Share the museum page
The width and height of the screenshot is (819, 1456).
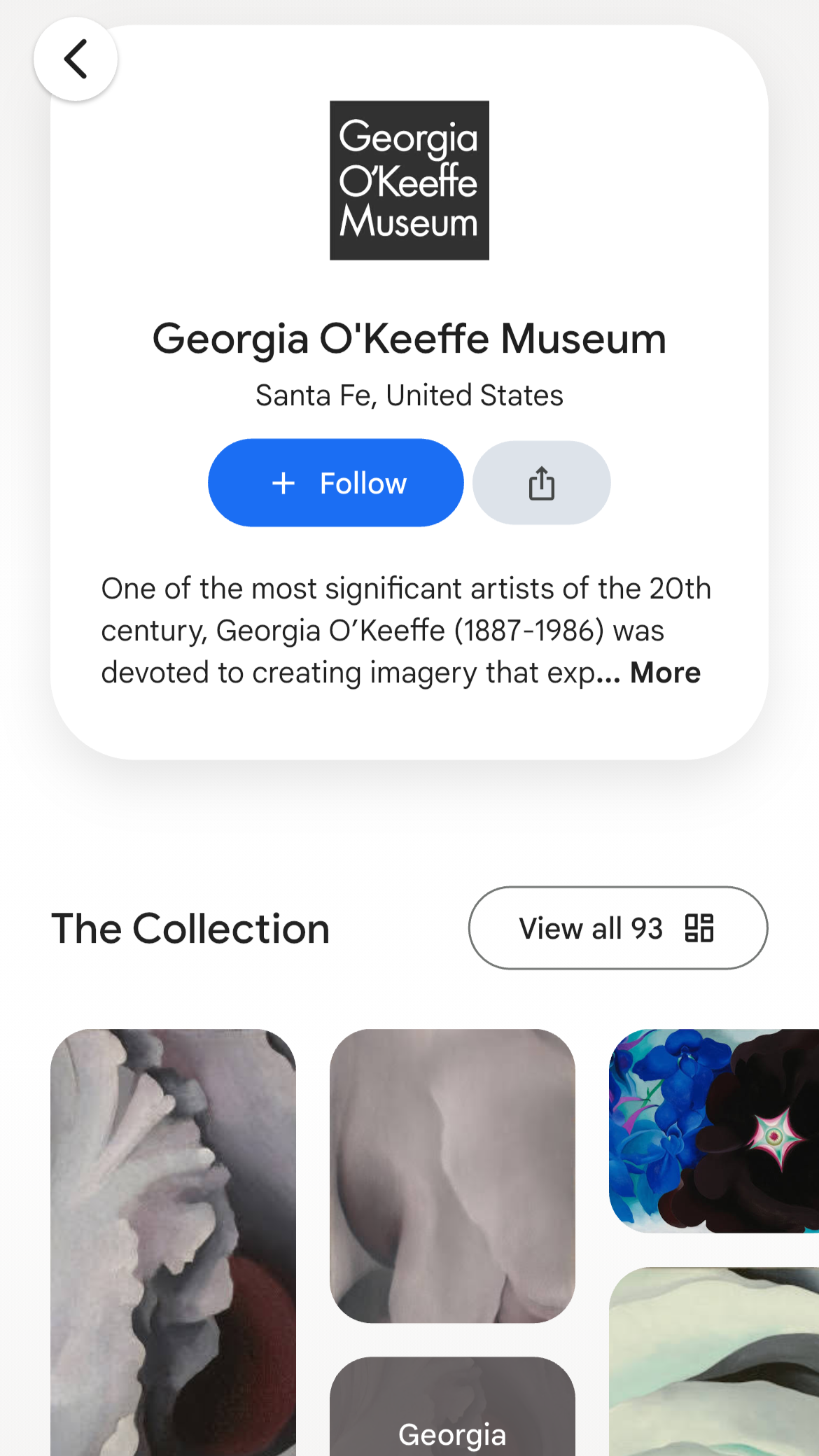tap(541, 483)
